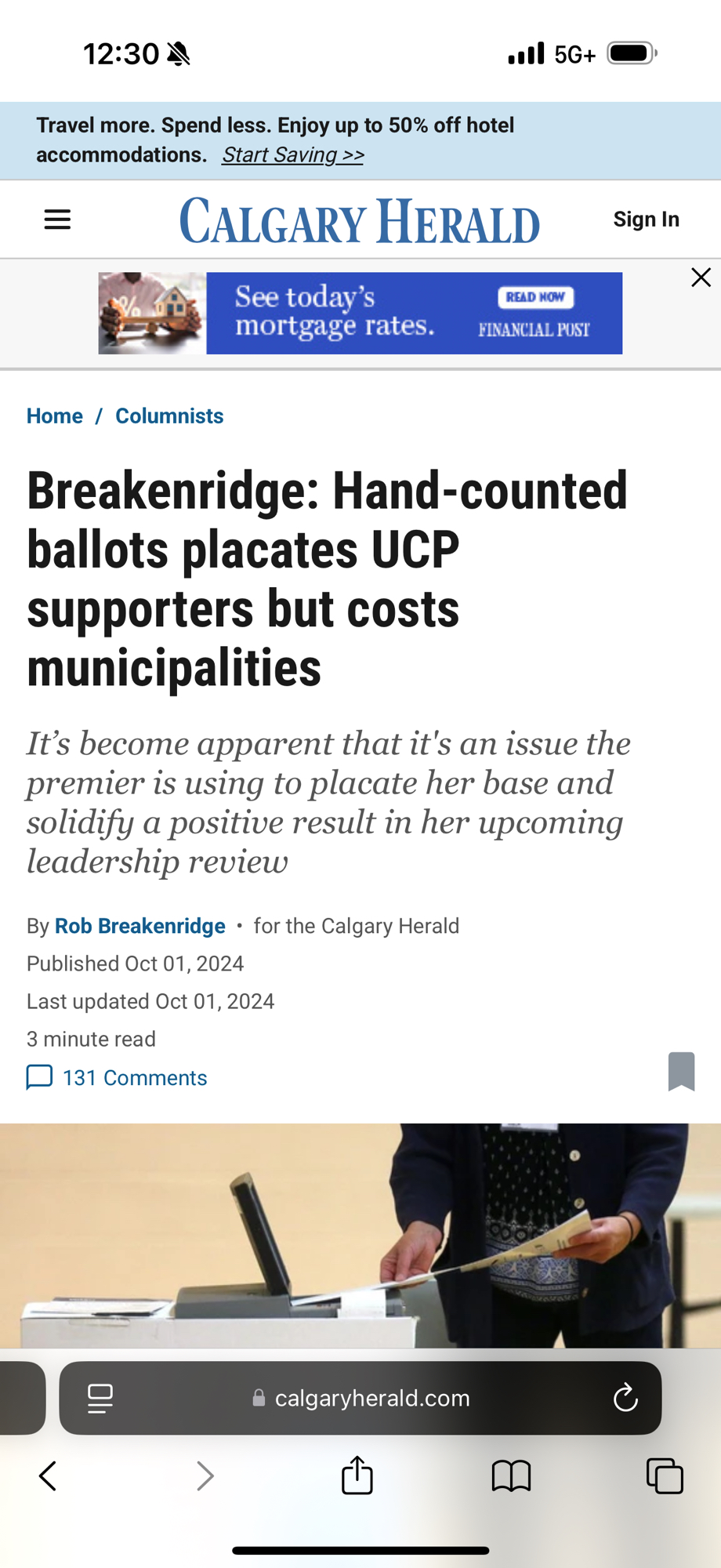Reload the calgaryherald.com page
The image size is (721, 1568).
[625, 1398]
